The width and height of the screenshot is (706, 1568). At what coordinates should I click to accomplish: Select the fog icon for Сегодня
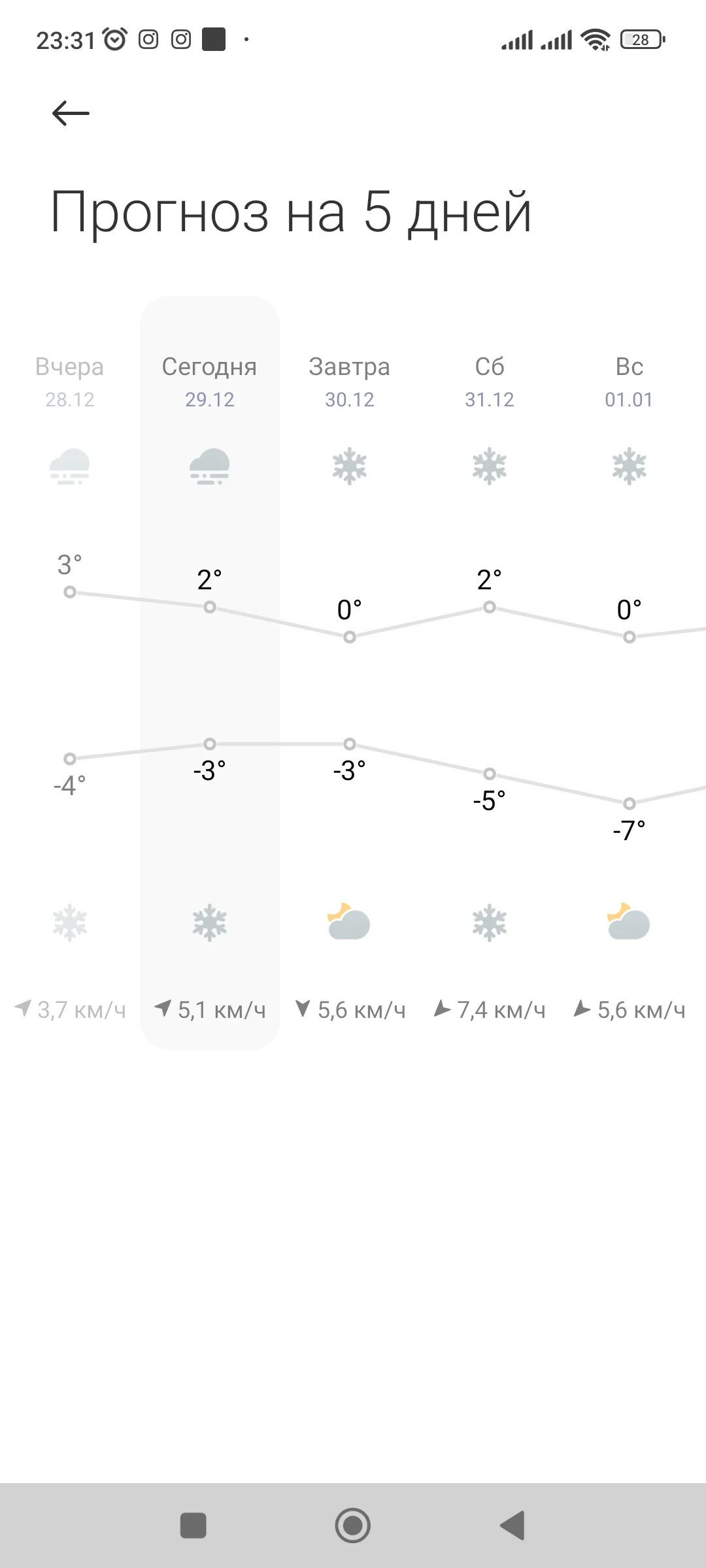click(x=209, y=468)
